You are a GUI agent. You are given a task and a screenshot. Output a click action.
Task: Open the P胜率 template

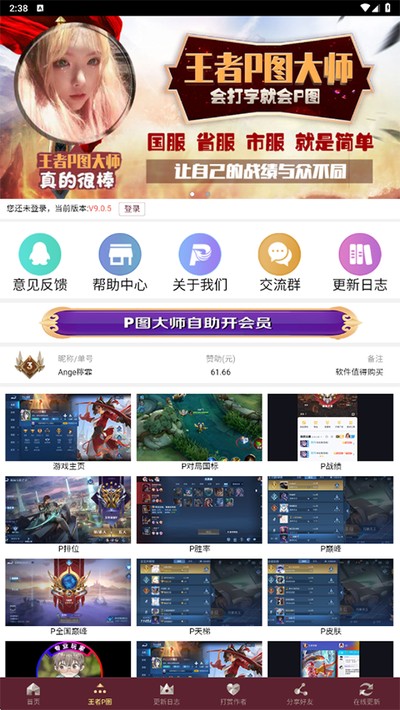pos(199,514)
